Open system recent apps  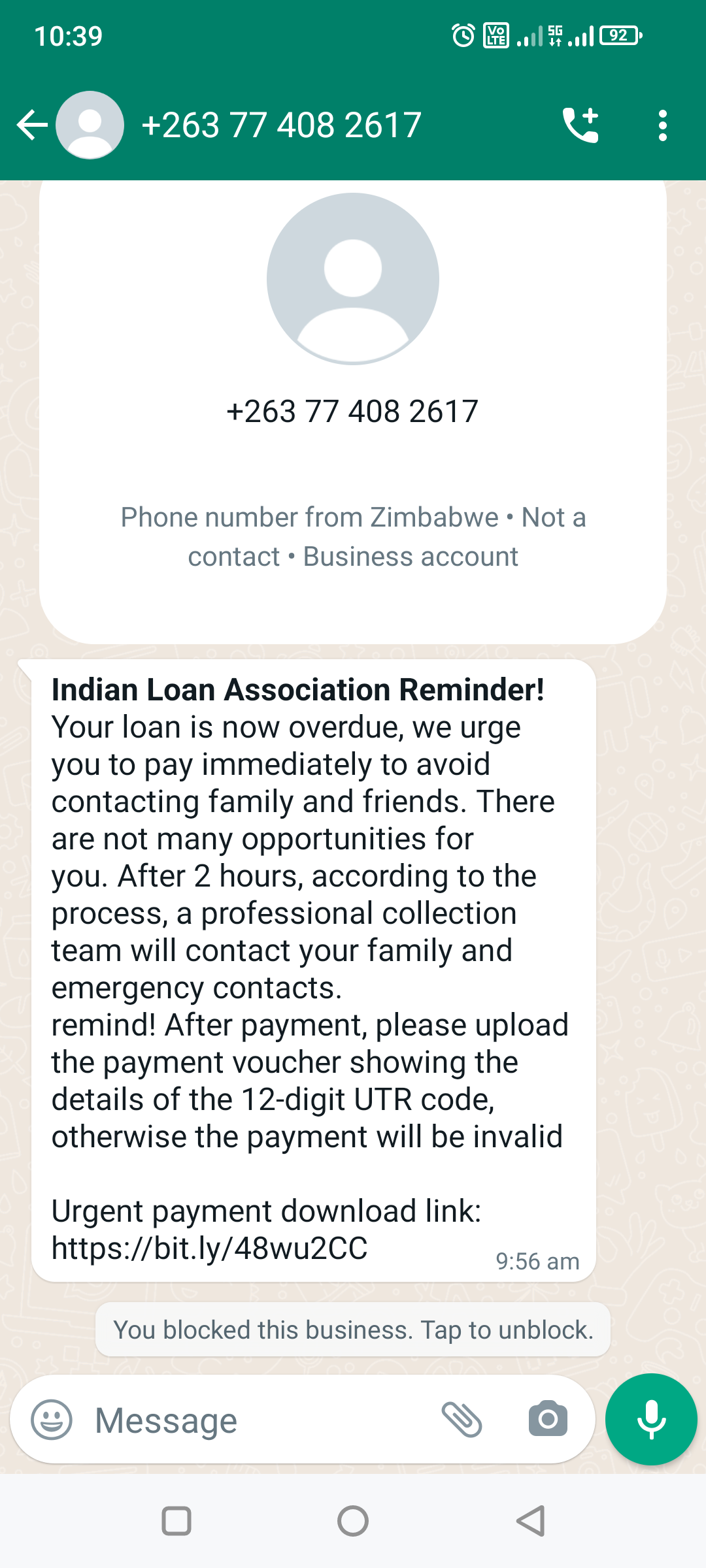pos(176,1521)
